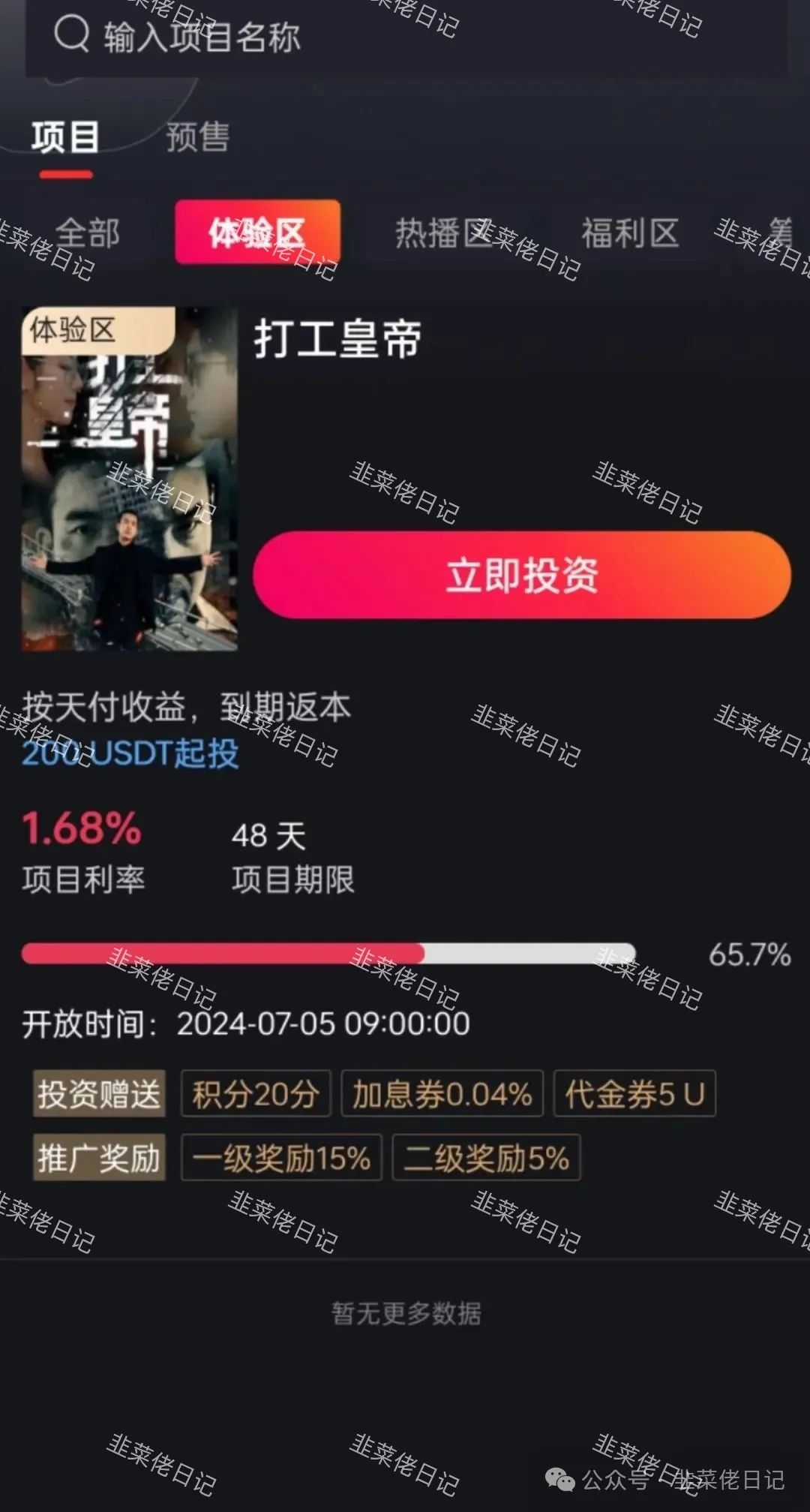Select the 福利区 category filter
This screenshot has width=810, height=1512.
click(x=630, y=233)
